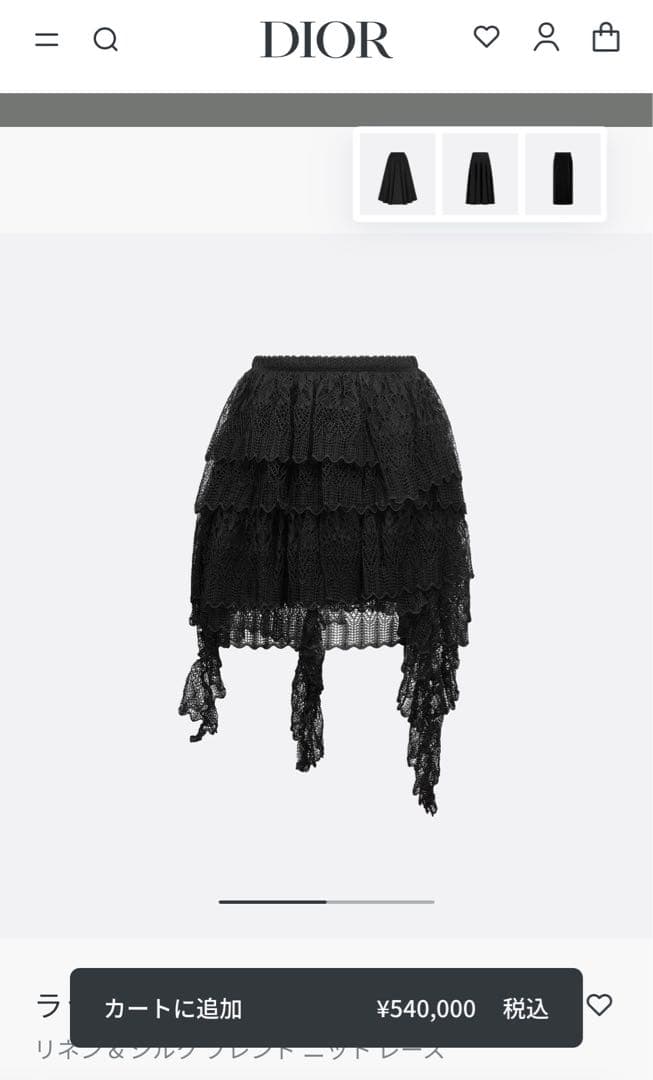653x1080 pixels.
Task: Open the wishlist heart in header
Action: (486, 38)
